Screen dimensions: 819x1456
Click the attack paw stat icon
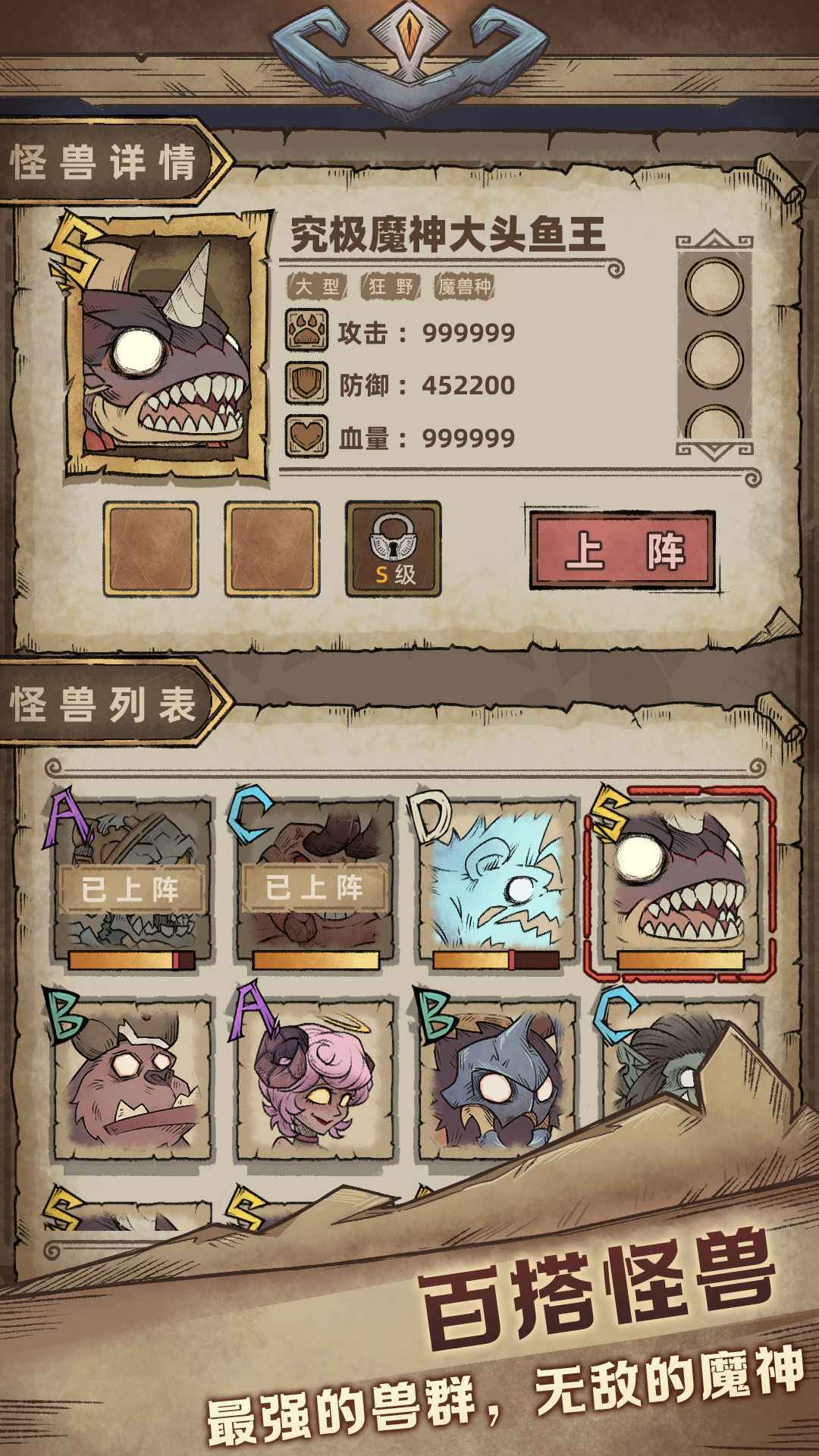click(x=307, y=329)
